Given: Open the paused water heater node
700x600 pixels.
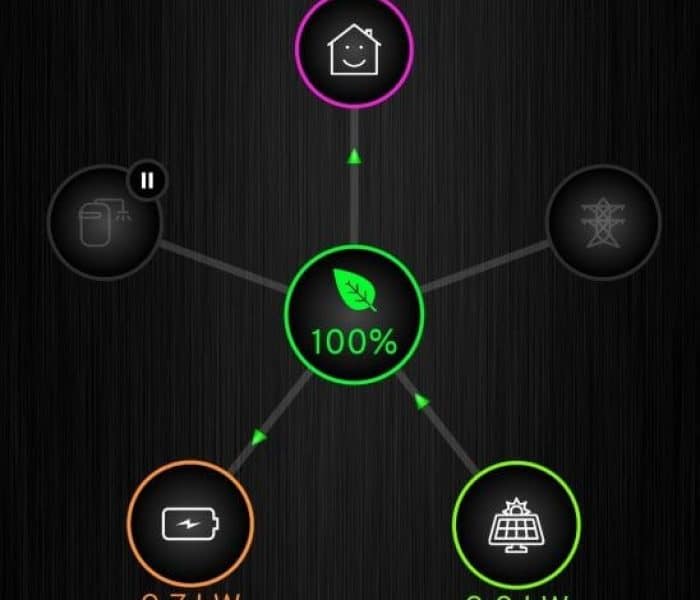Looking at the screenshot, I should (105, 222).
